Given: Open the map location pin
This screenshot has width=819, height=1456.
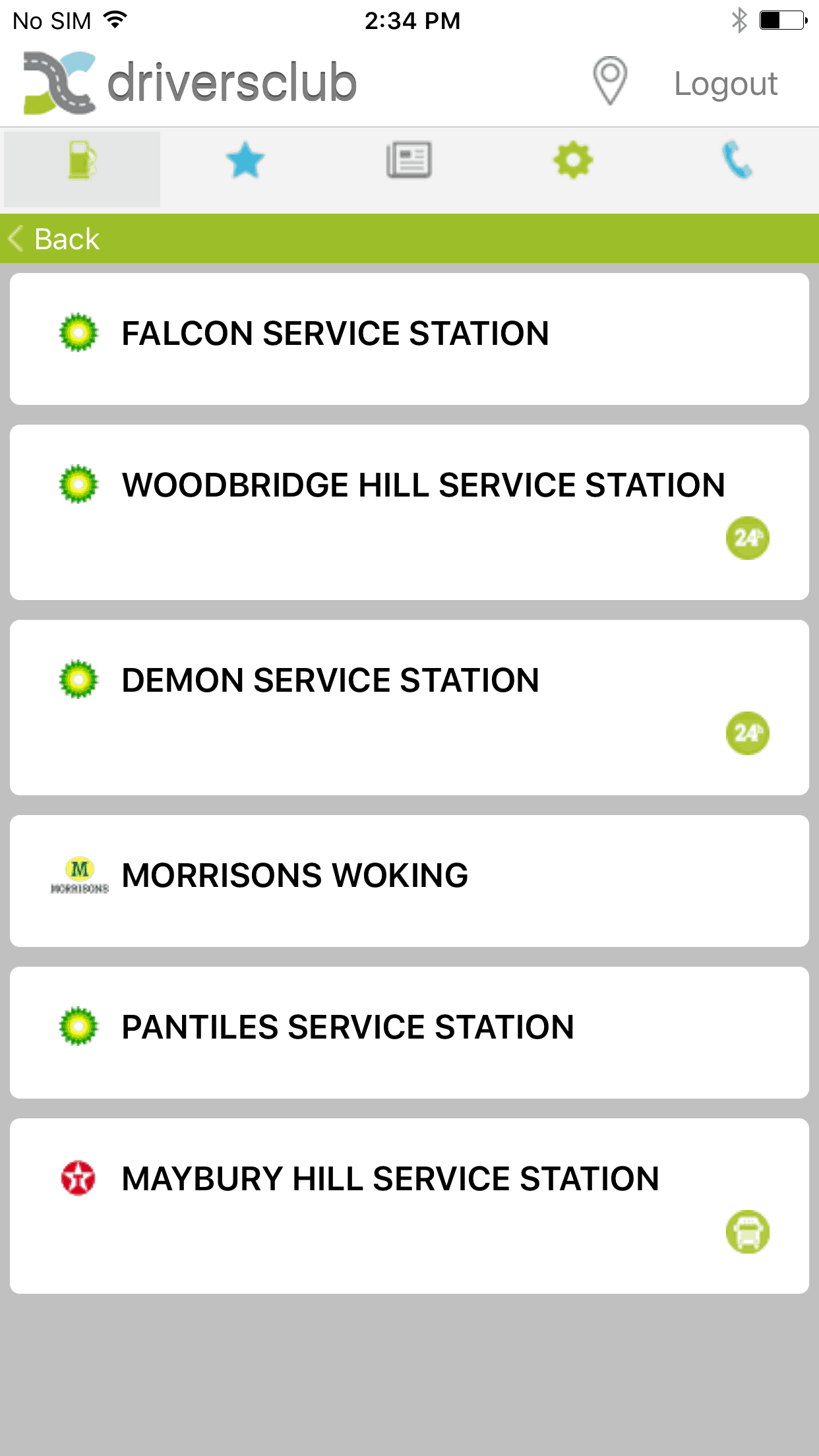Looking at the screenshot, I should pyautogui.click(x=609, y=81).
